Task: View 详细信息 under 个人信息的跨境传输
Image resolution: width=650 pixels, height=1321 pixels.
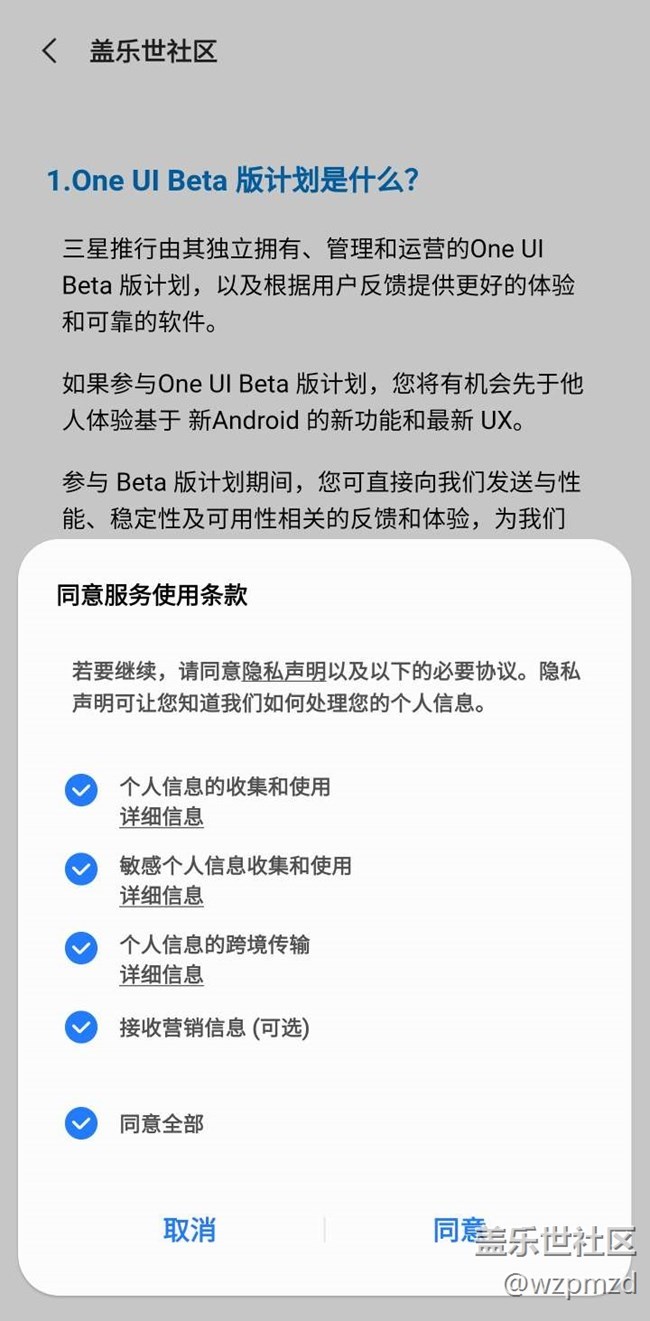Action: tap(162, 975)
